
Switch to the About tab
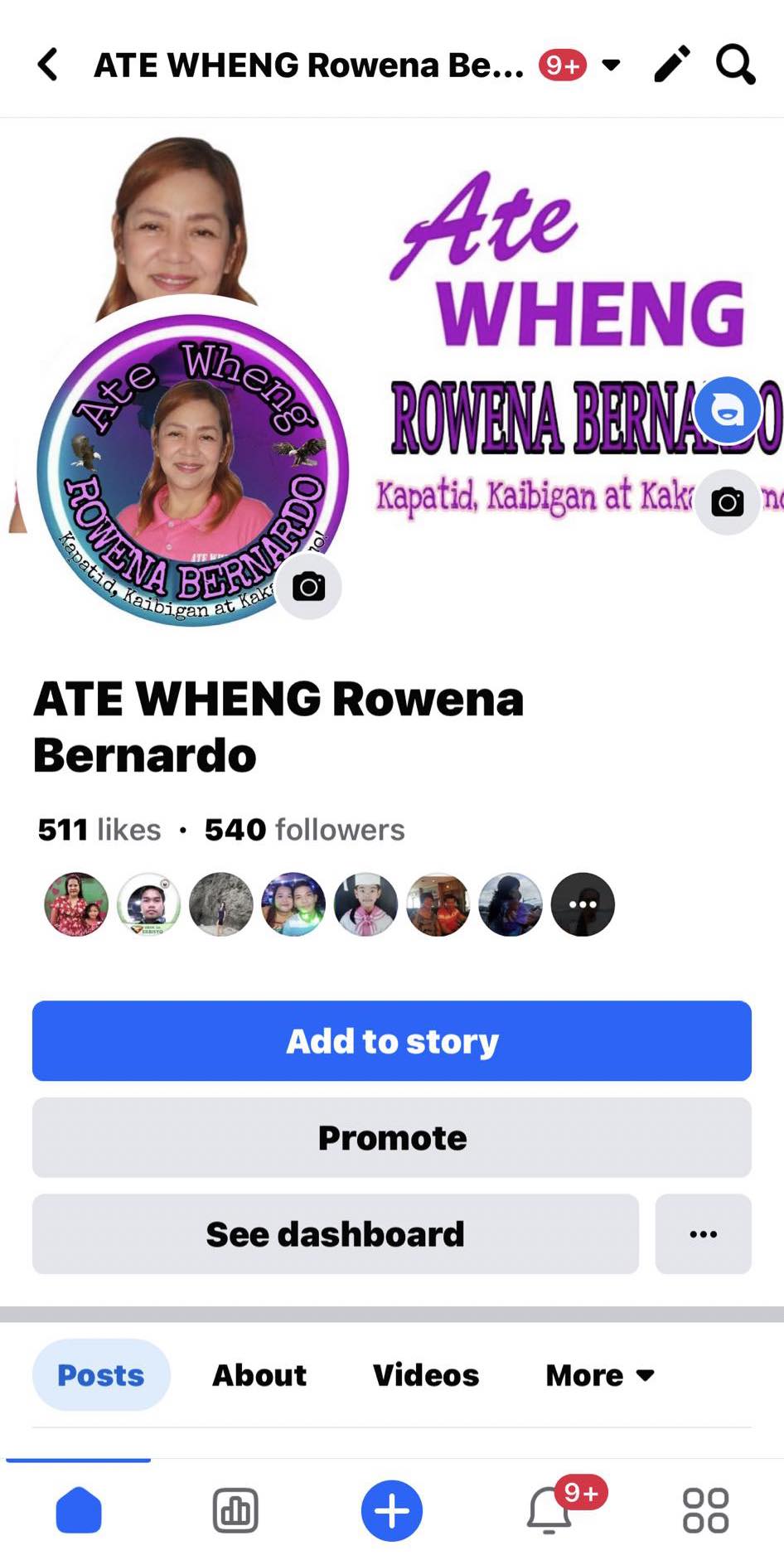pos(259,1375)
